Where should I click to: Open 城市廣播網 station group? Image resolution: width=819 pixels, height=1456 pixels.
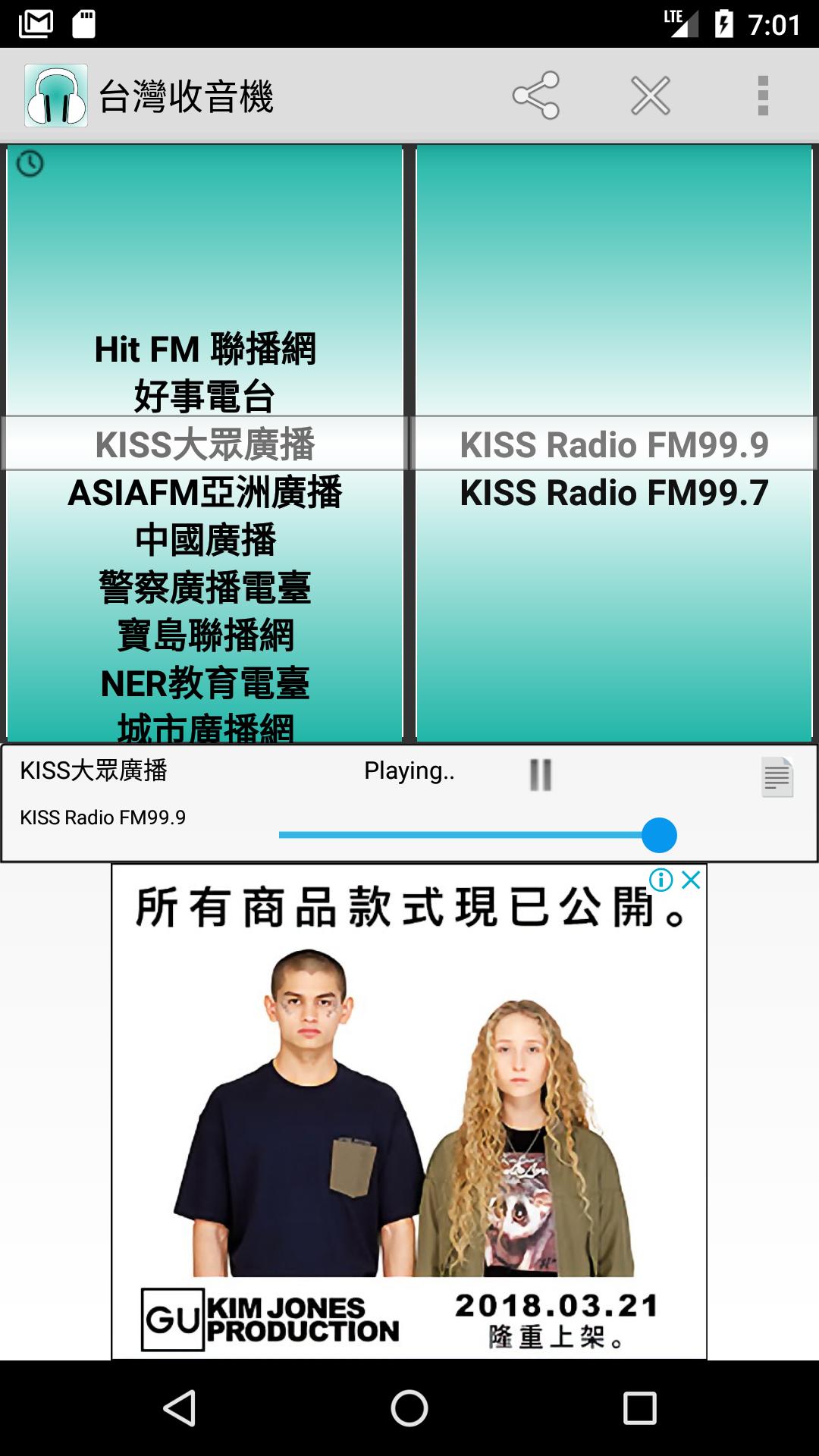[x=205, y=728]
